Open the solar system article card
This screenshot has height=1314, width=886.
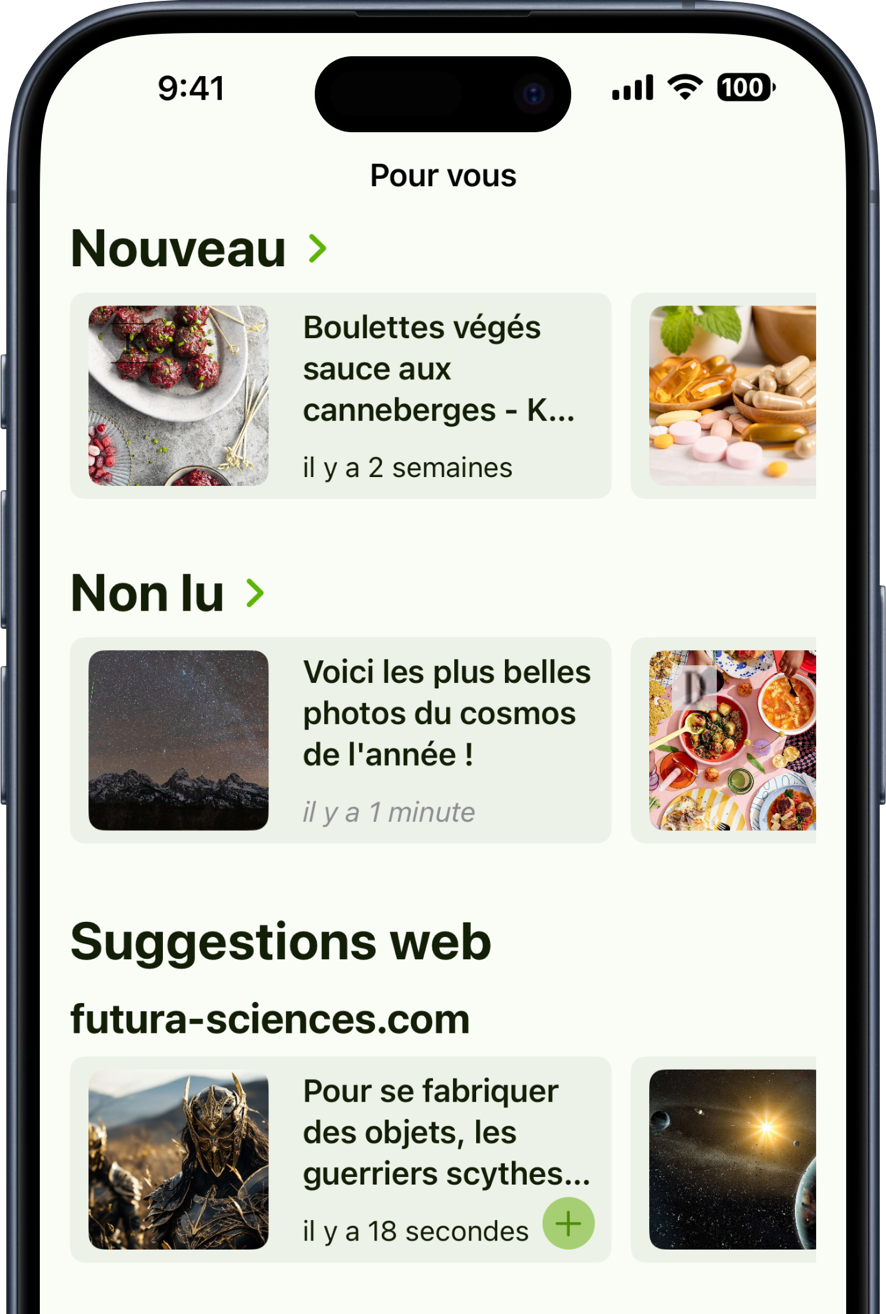tap(731, 1159)
